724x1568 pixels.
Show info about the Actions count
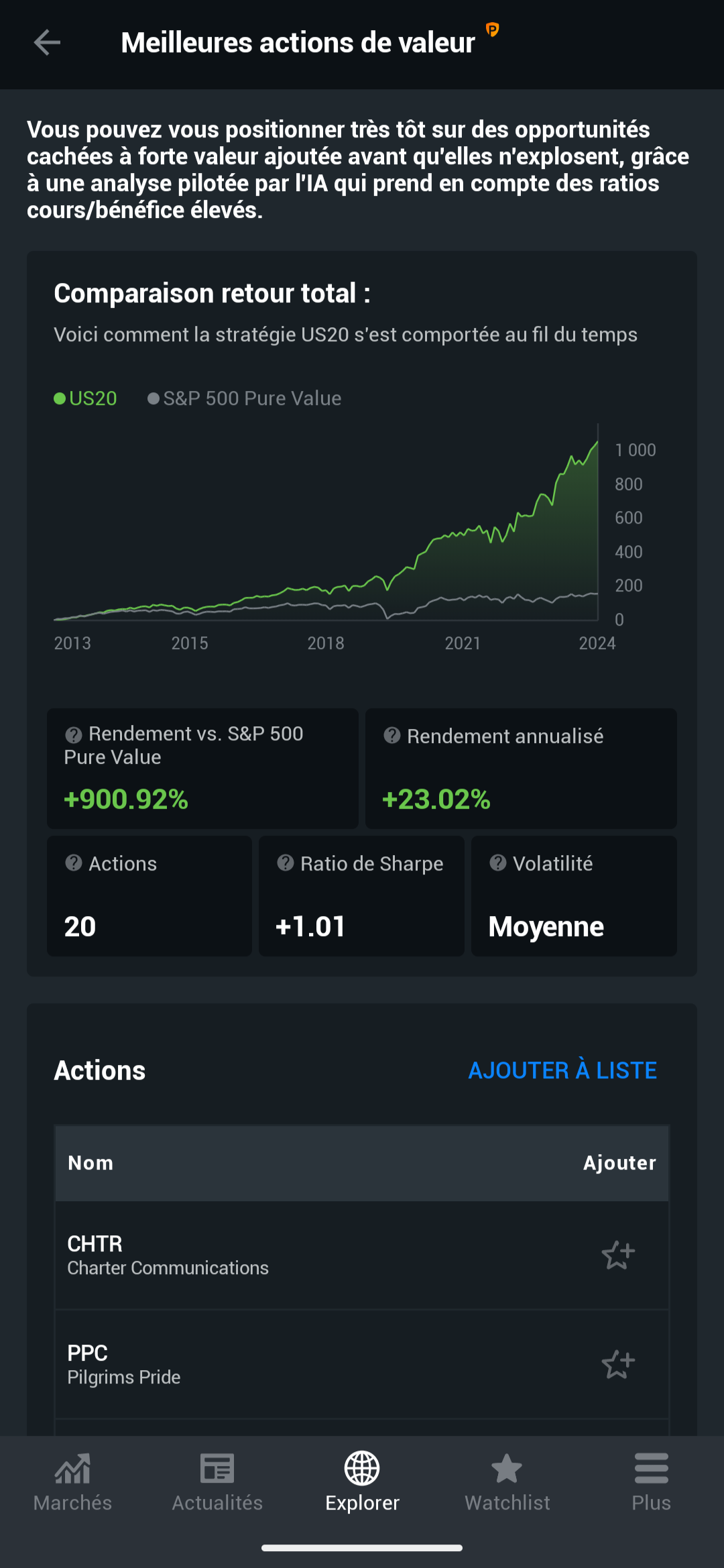click(x=74, y=863)
